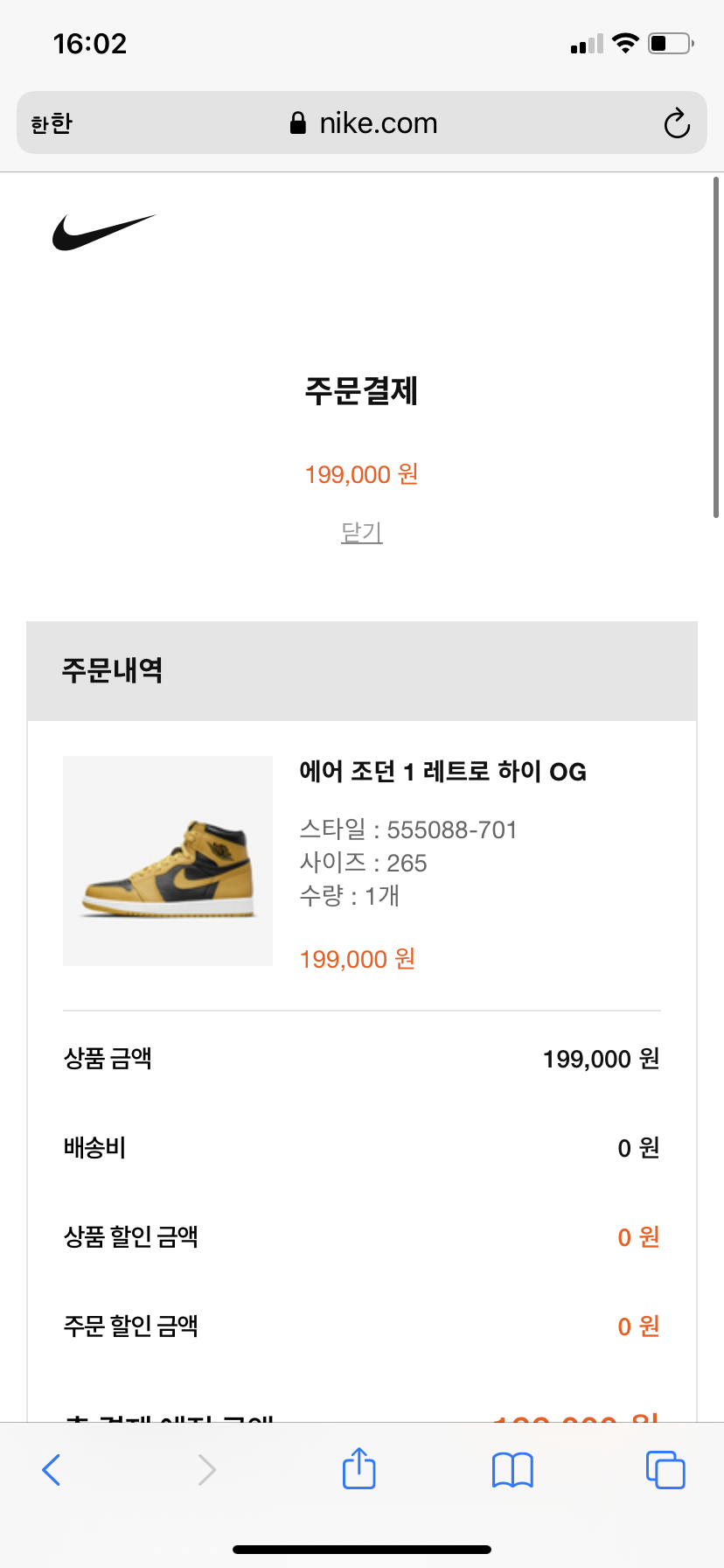Share this page
Viewport: 724px width, 1568px height.
(x=359, y=1468)
